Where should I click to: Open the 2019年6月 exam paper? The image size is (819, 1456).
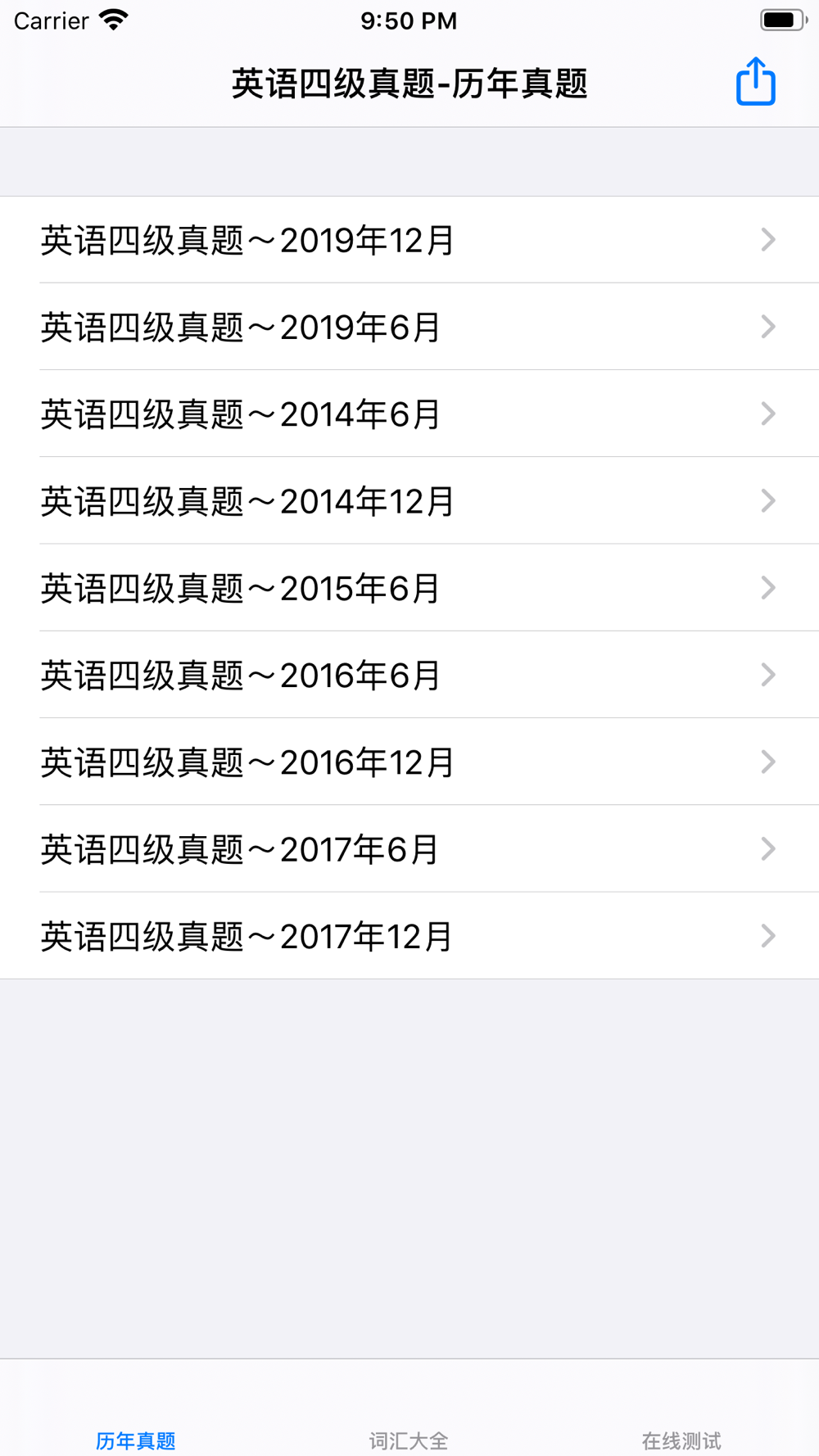coord(409,327)
